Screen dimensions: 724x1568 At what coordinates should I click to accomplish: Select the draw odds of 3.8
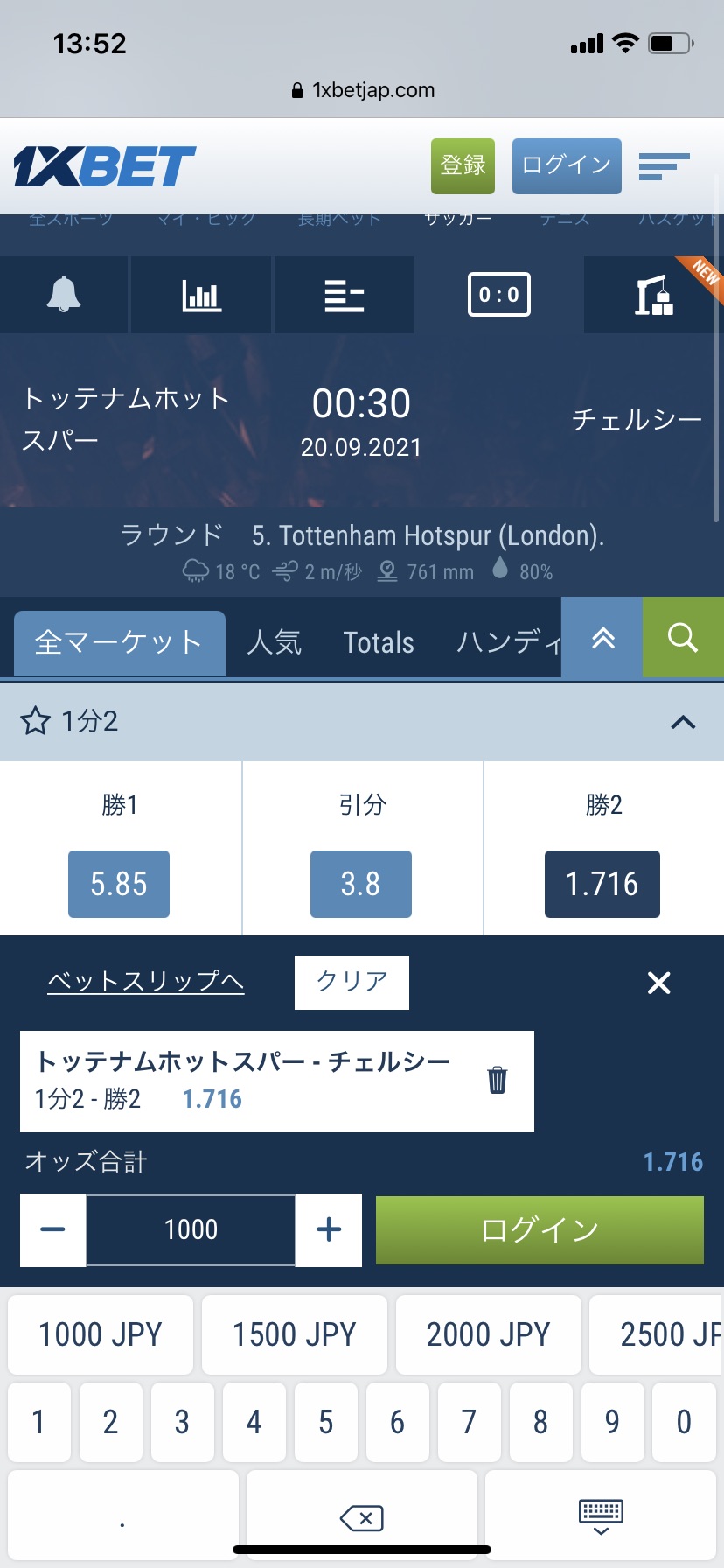(x=360, y=884)
